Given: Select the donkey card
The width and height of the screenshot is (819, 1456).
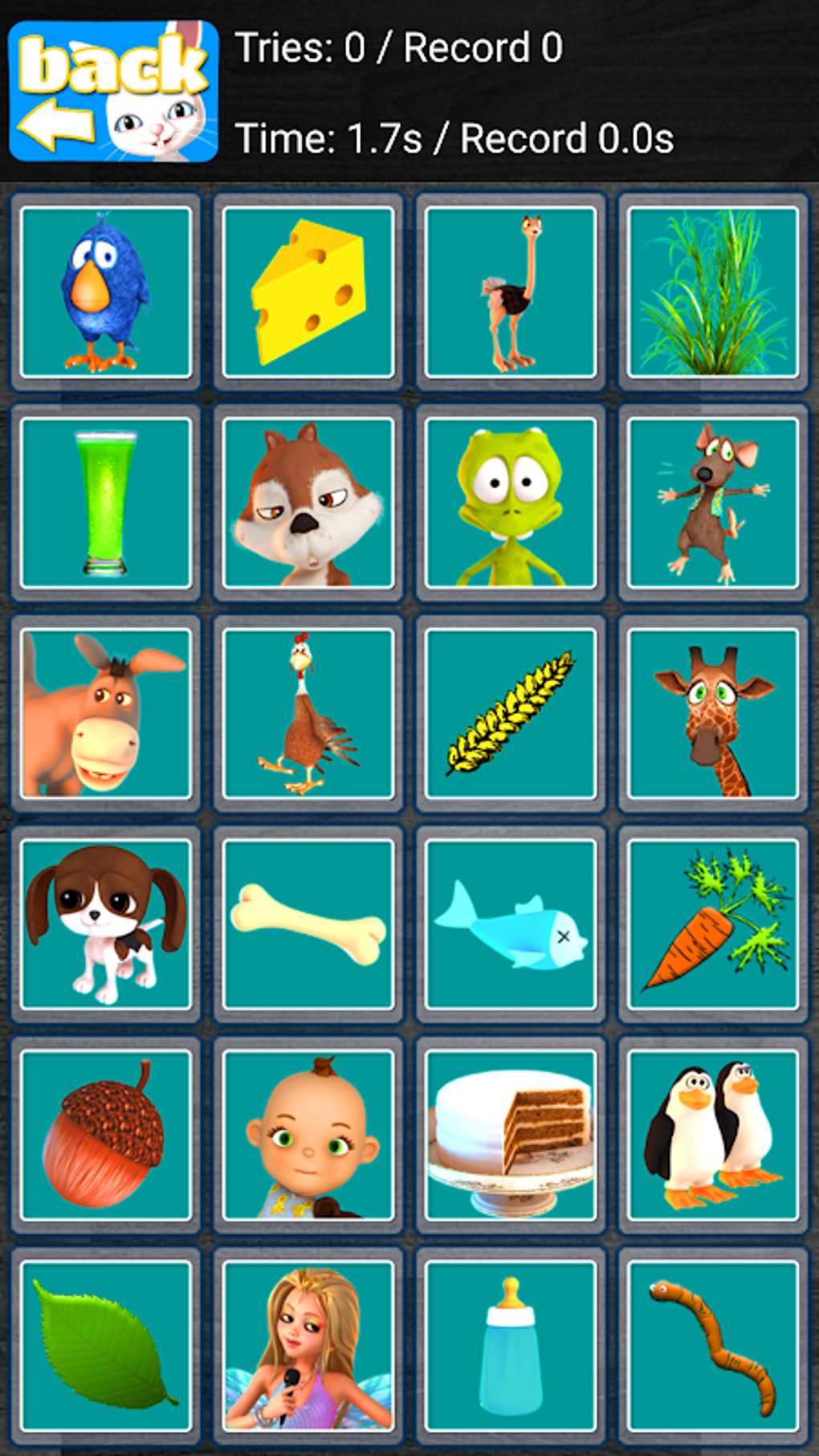Looking at the screenshot, I should point(106,713).
